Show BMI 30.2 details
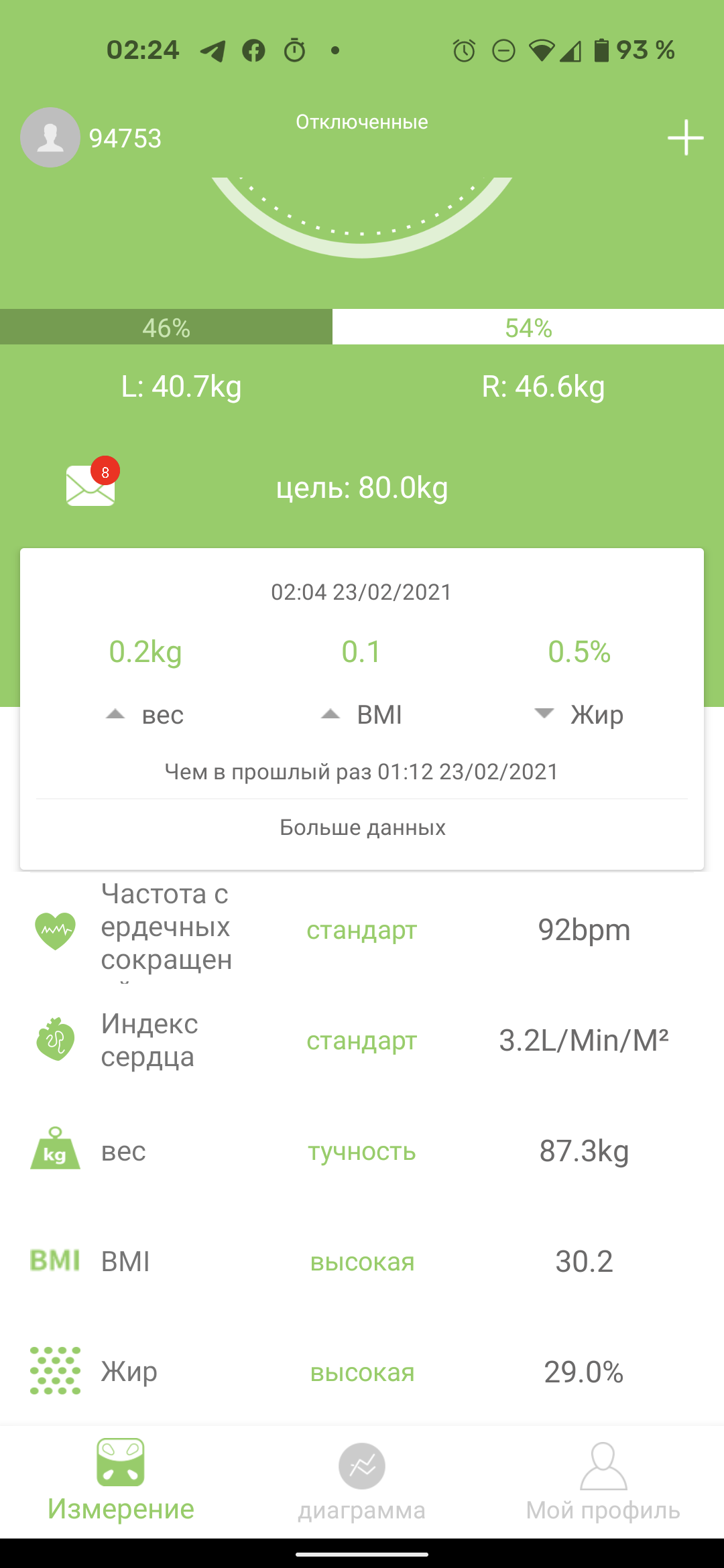The height and width of the screenshot is (1568, 724). click(x=362, y=1262)
